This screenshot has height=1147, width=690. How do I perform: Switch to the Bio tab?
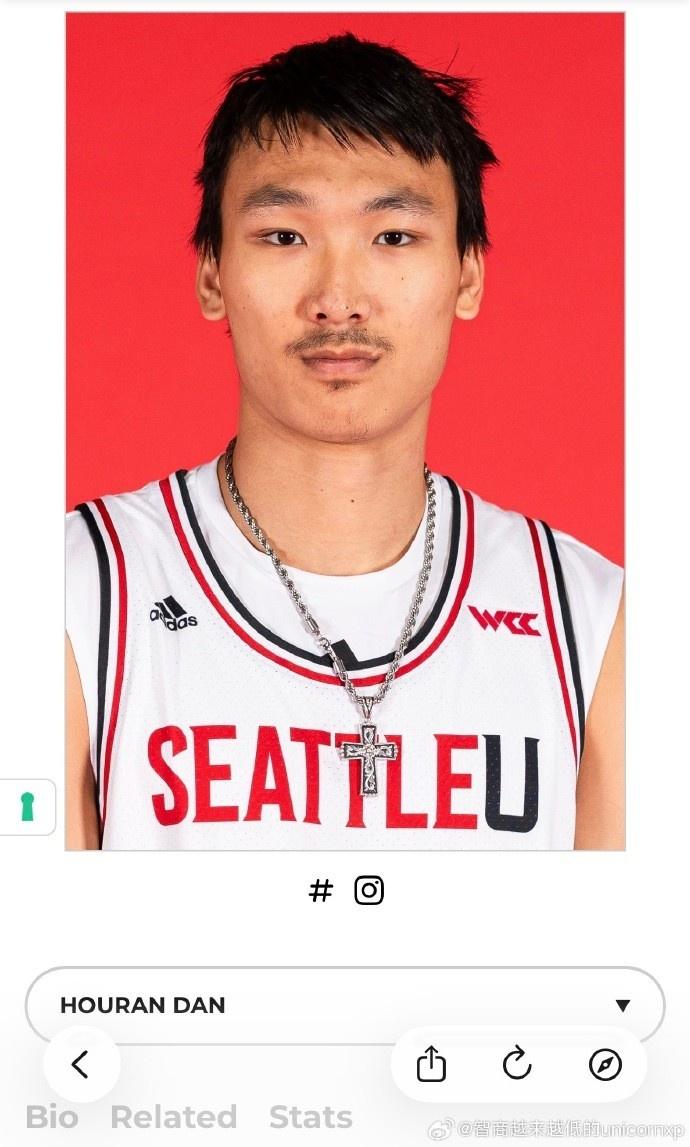51,1117
